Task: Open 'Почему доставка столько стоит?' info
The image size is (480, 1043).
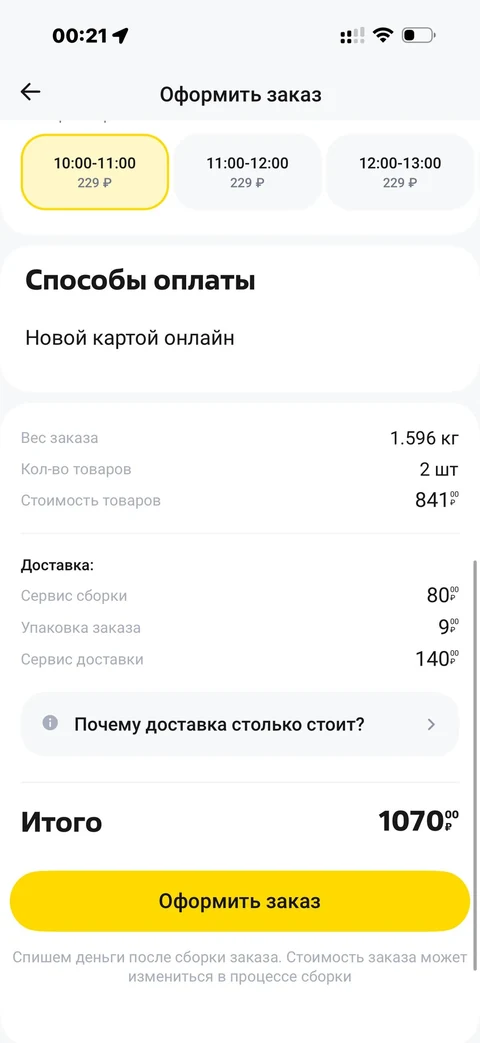Action: [x=240, y=724]
